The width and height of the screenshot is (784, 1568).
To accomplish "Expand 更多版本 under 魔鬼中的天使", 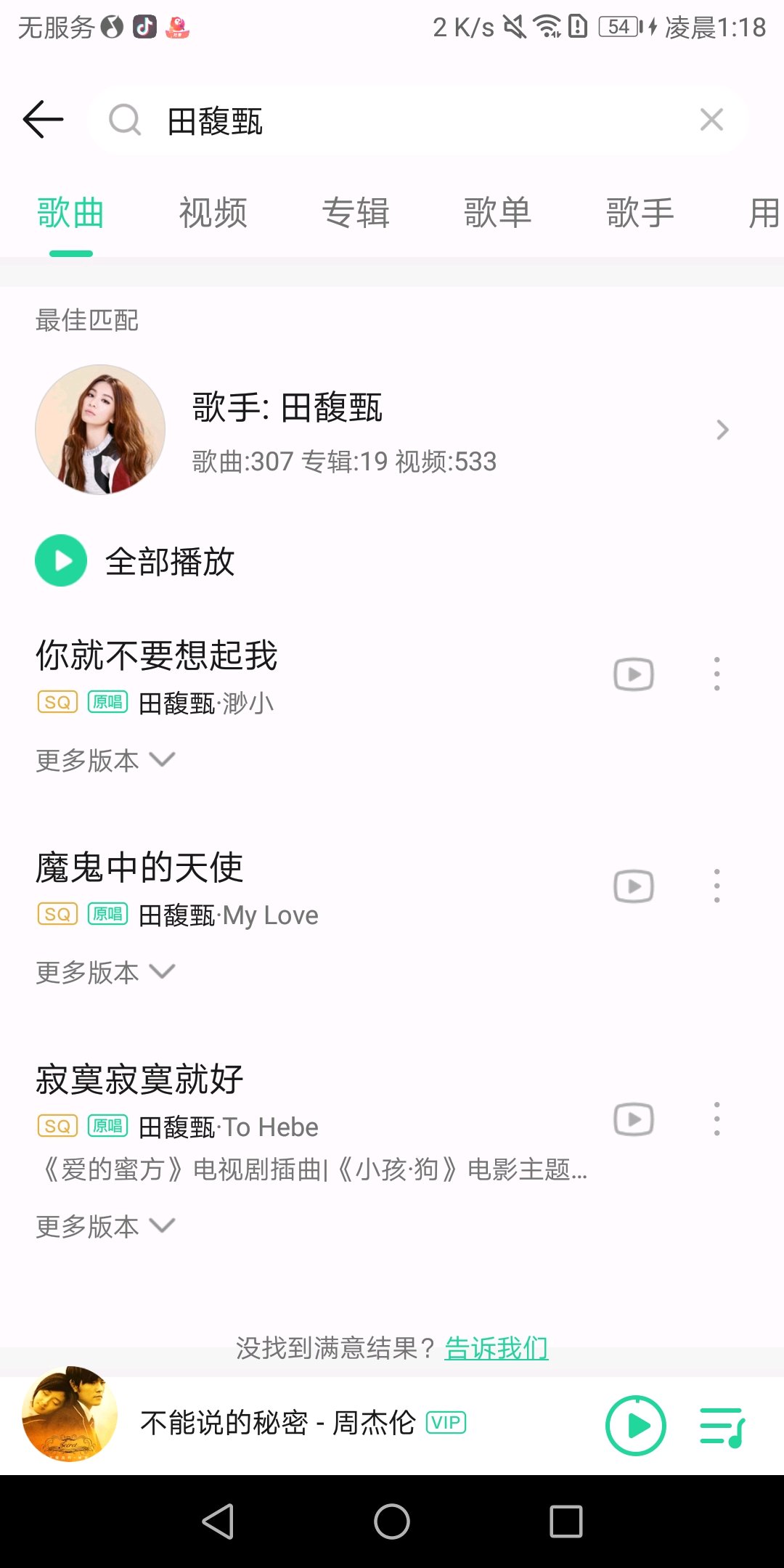I will (x=105, y=972).
